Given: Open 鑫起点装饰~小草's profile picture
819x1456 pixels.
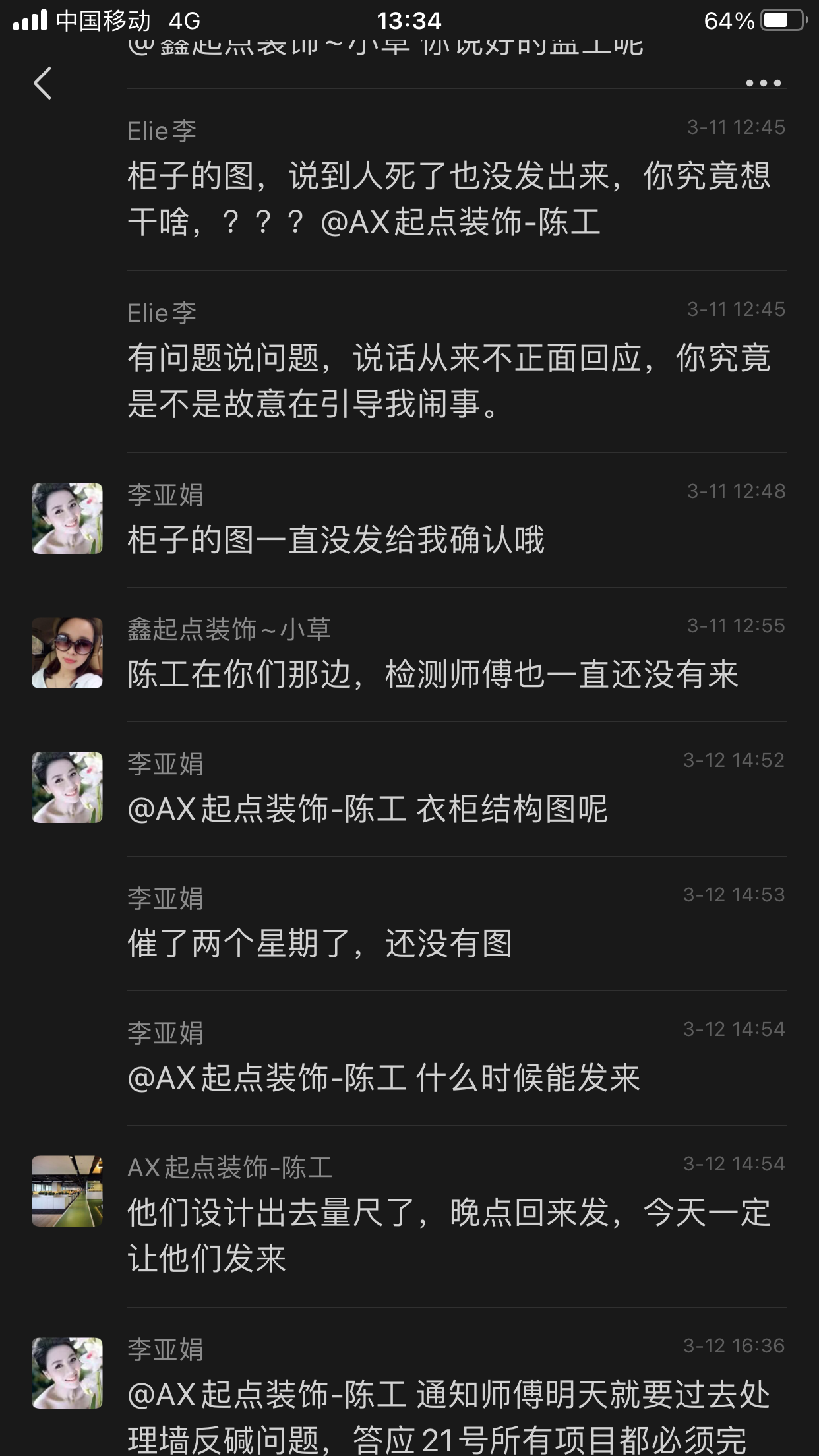Looking at the screenshot, I should point(67,653).
